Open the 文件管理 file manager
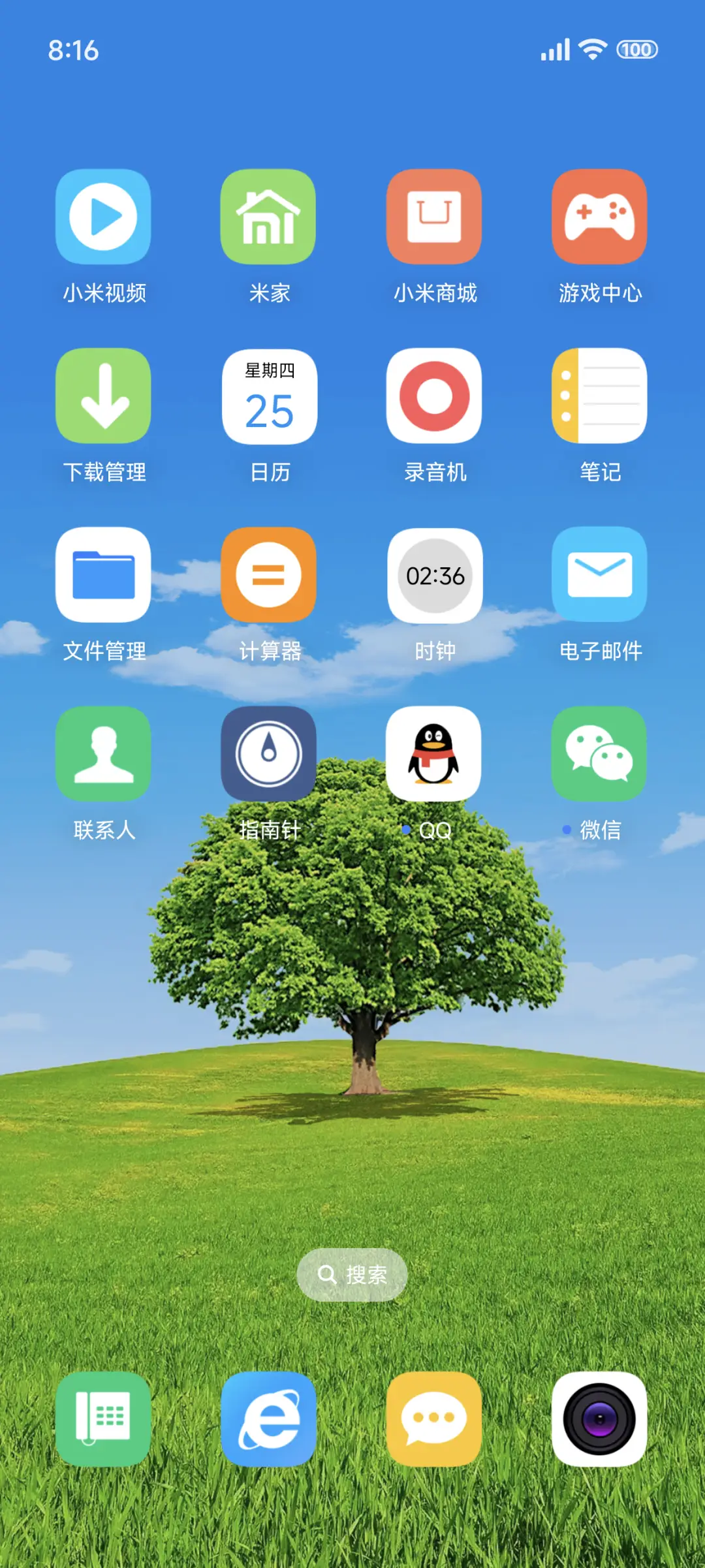 103,574
